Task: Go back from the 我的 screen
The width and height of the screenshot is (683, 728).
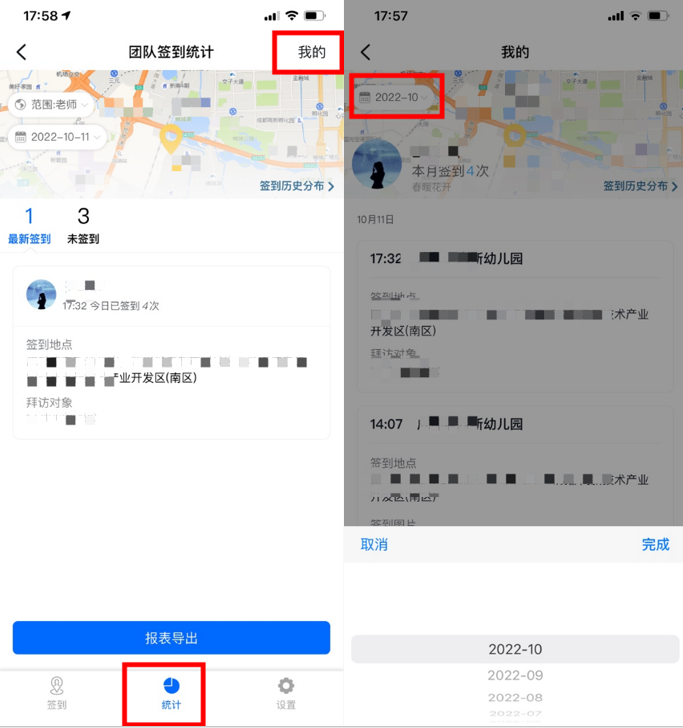Action: [x=365, y=52]
